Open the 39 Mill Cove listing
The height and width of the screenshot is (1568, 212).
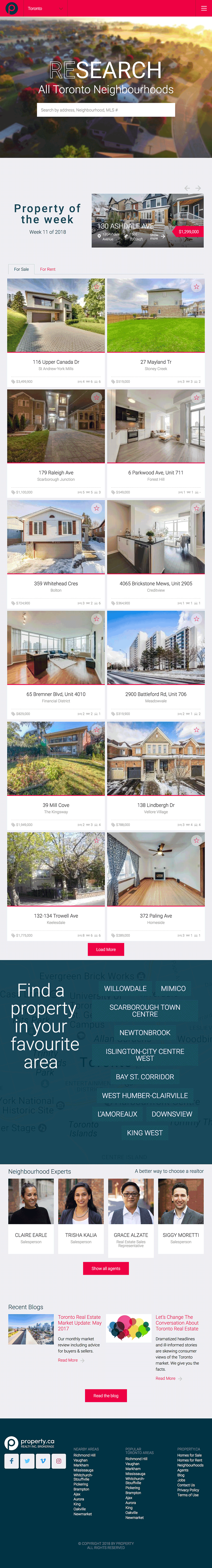point(56,805)
